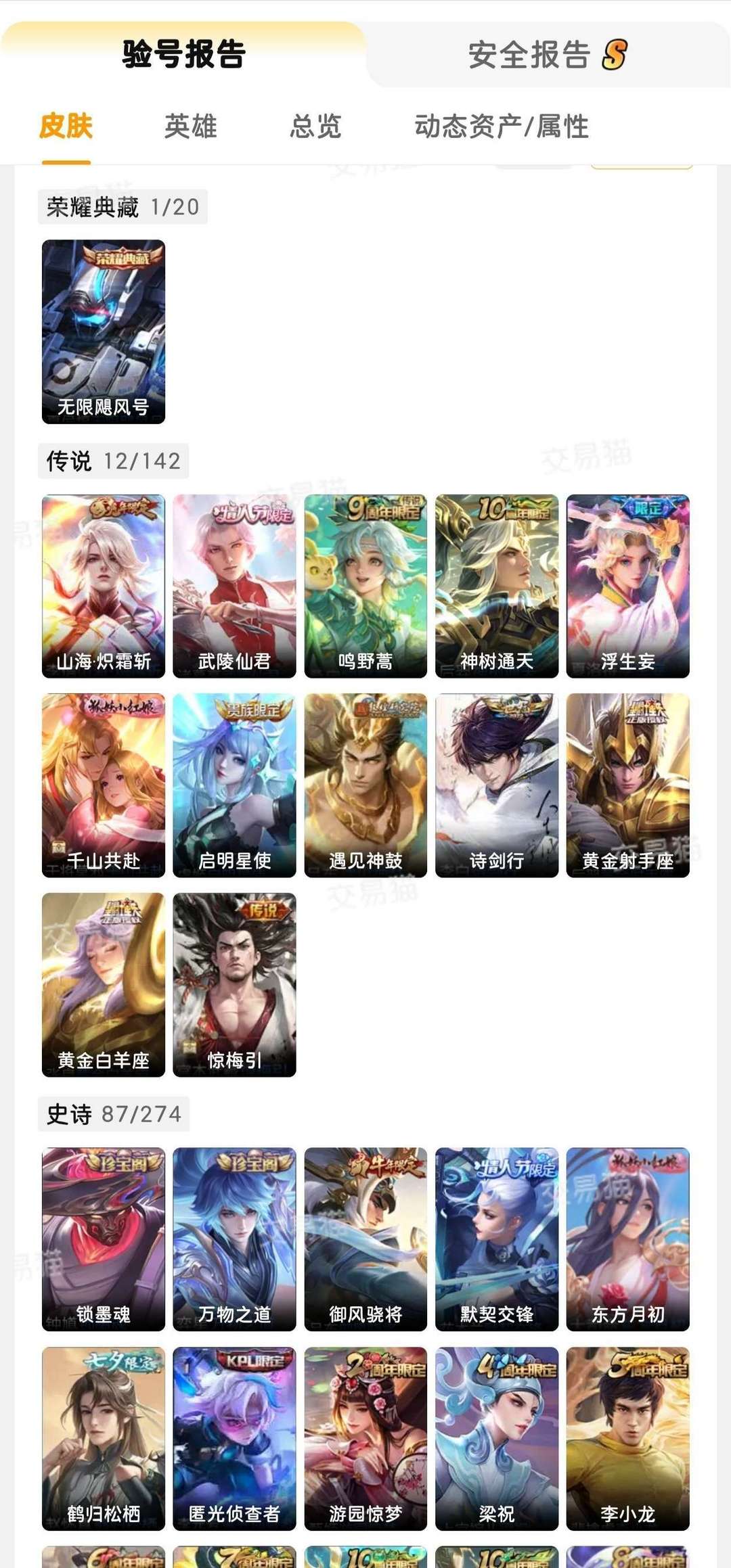
Task: Select the 浮生妄 skin tile
Action: (627, 586)
